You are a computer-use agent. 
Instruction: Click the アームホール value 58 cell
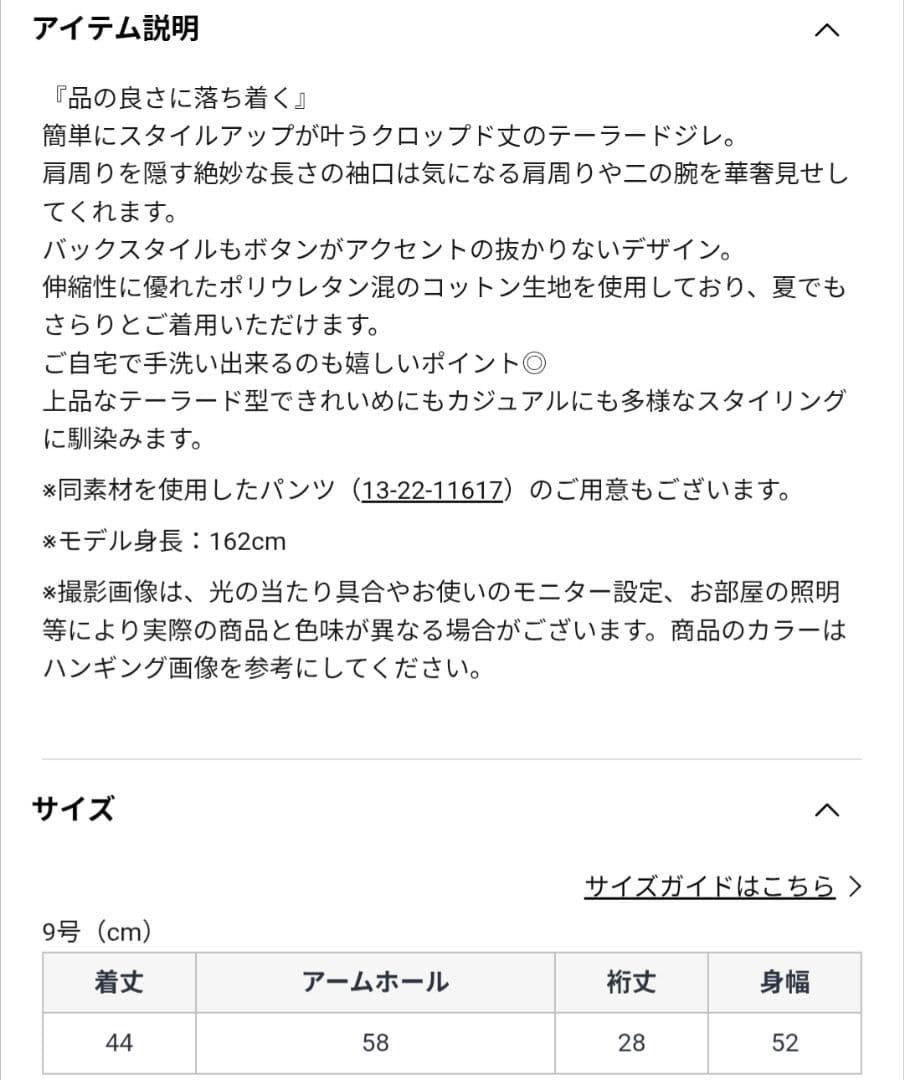tap(374, 1042)
